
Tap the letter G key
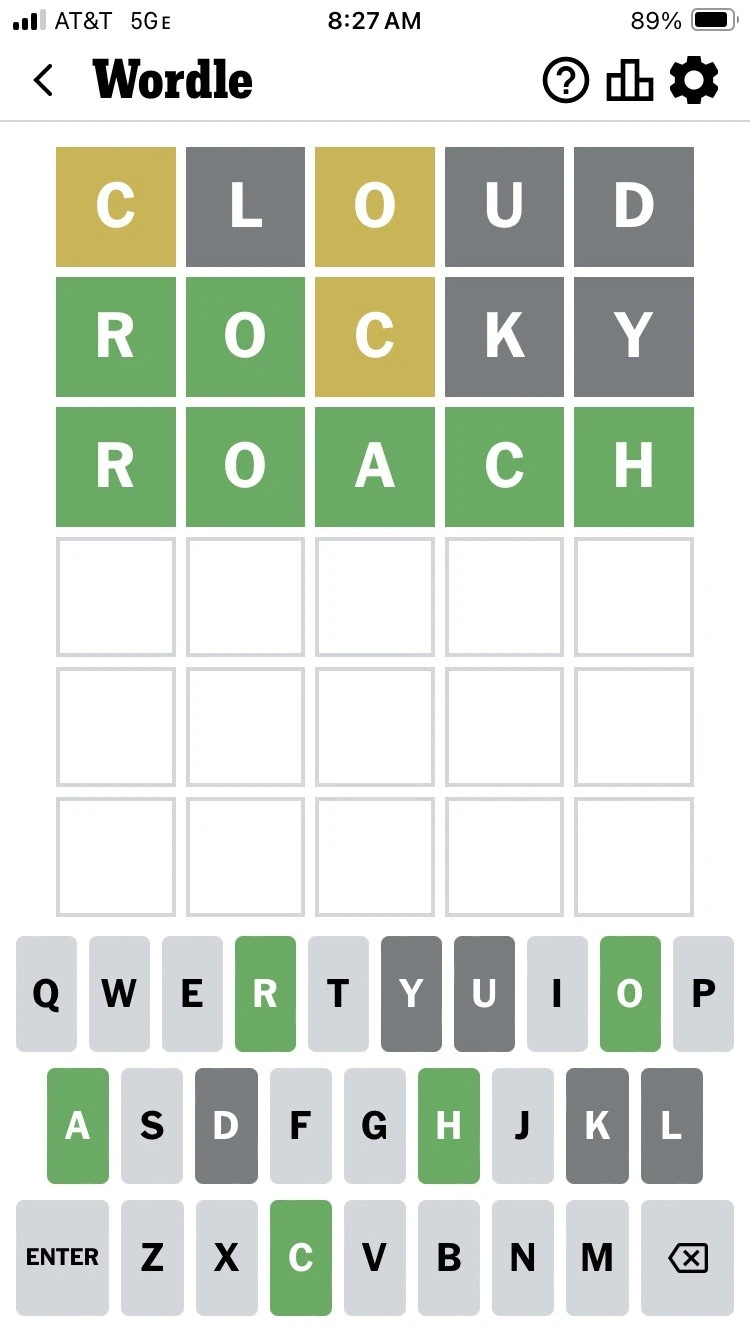374,1125
